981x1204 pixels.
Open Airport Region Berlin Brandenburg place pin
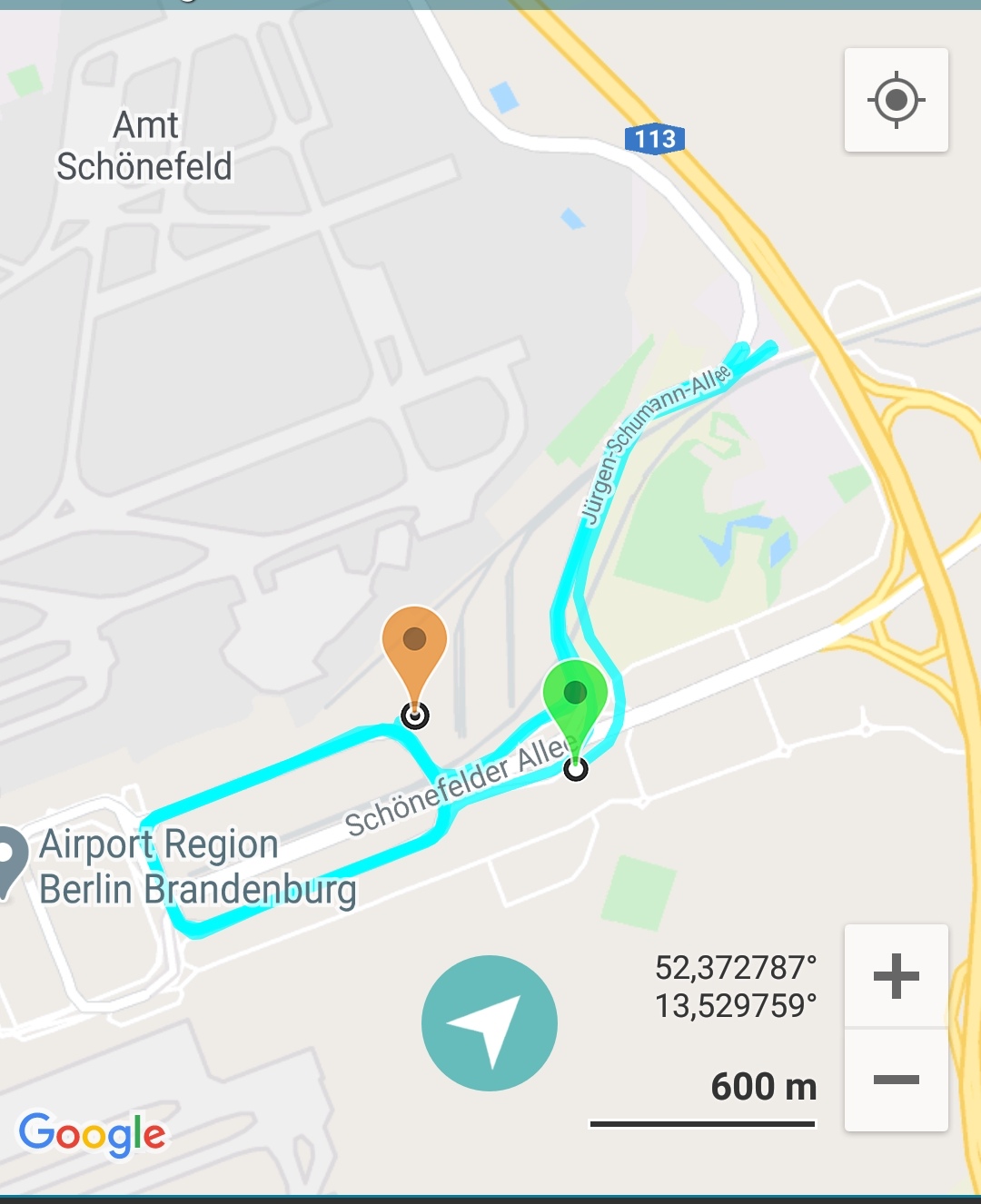11,858
